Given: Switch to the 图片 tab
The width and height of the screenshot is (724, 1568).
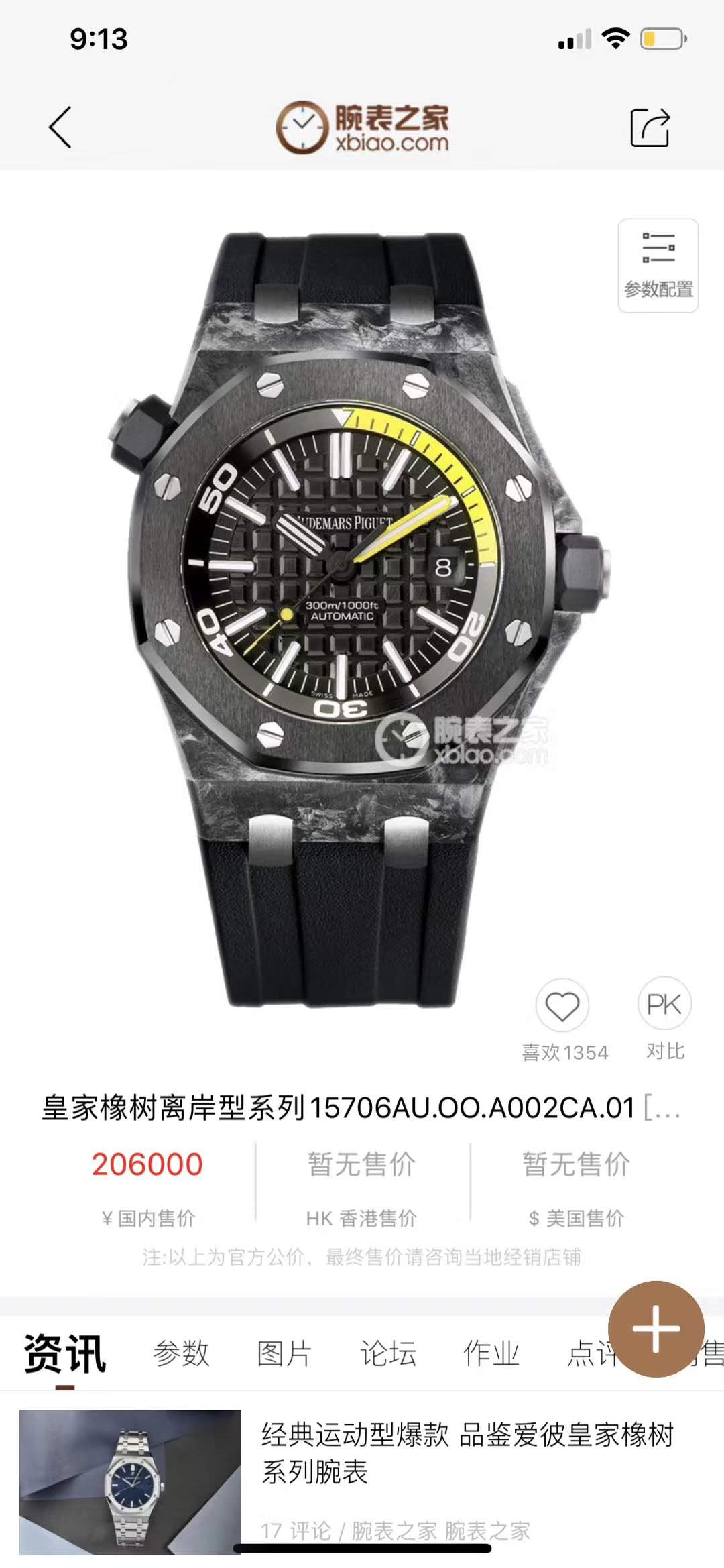Looking at the screenshot, I should pos(284,1353).
